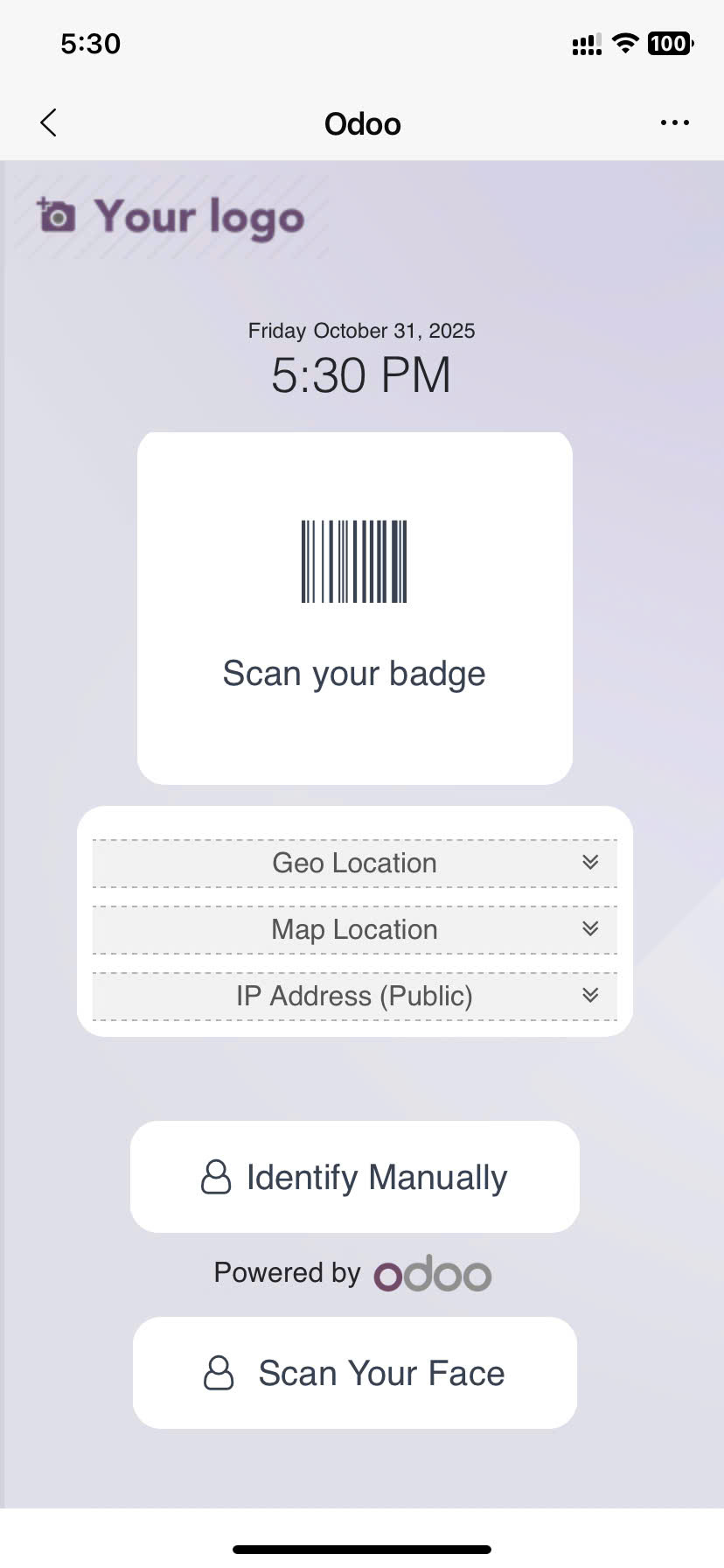Viewport: 724px width, 1568px height.
Task: Start Scan Your Face check-in
Action: (354, 1373)
